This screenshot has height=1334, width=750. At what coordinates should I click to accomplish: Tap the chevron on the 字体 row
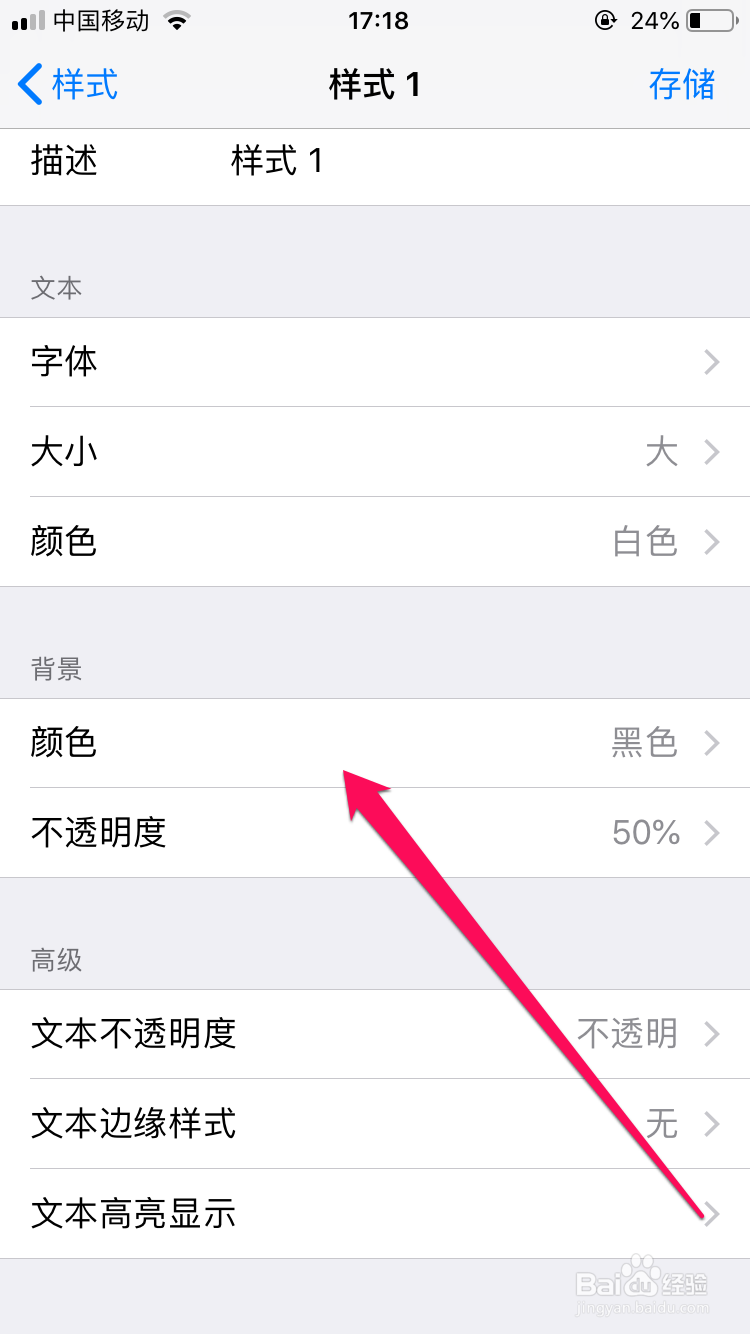point(712,362)
